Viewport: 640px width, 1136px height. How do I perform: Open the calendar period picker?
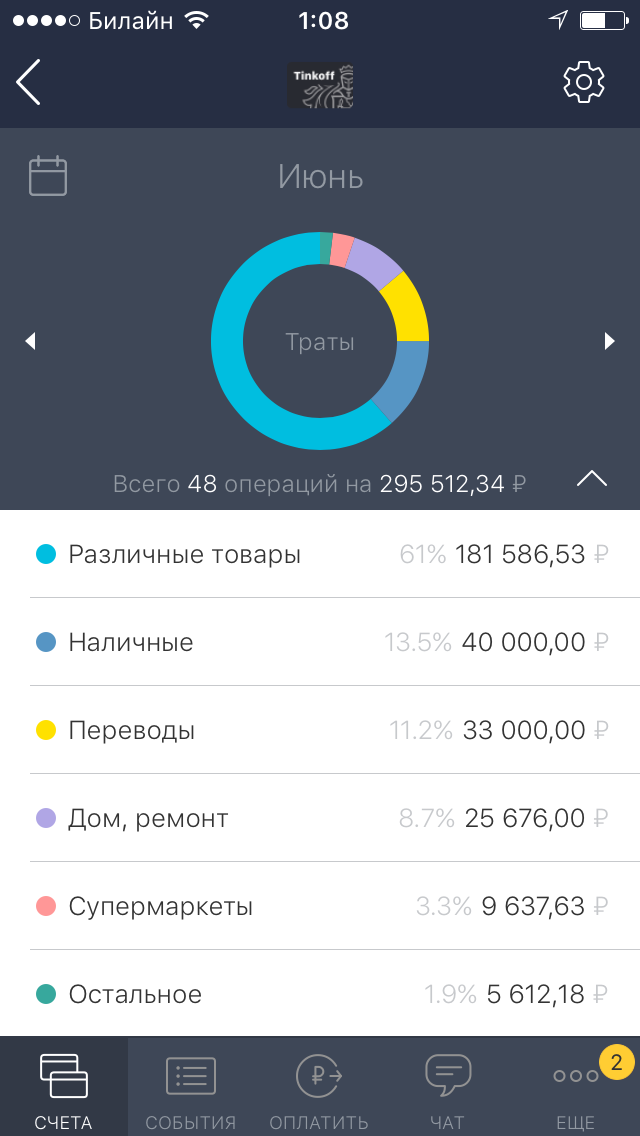[48, 177]
